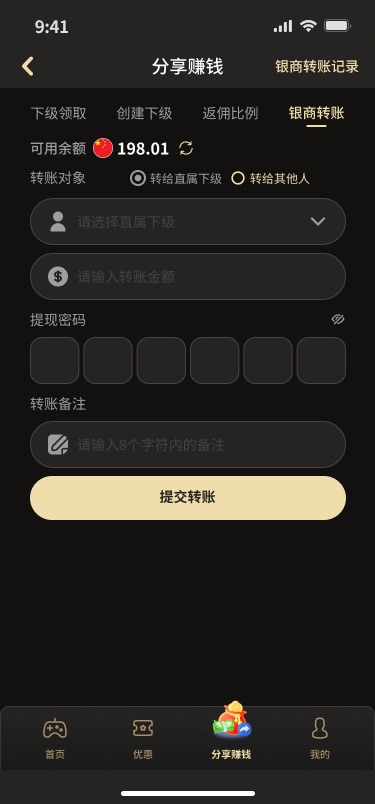Switch to the 下级领取 tab
The image size is (375, 804).
point(58,113)
